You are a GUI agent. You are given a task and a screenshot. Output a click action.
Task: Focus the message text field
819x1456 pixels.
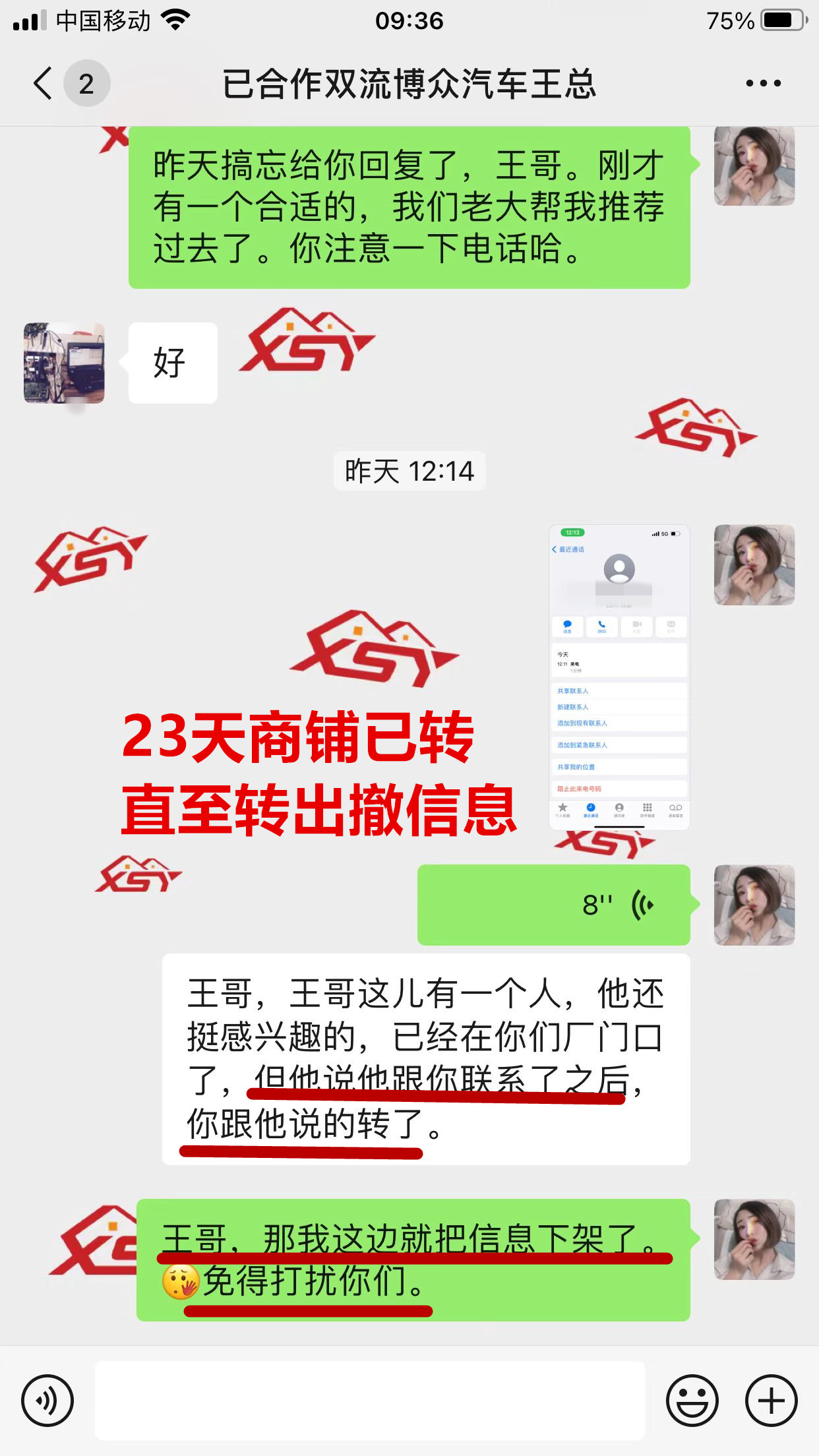(369, 1400)
